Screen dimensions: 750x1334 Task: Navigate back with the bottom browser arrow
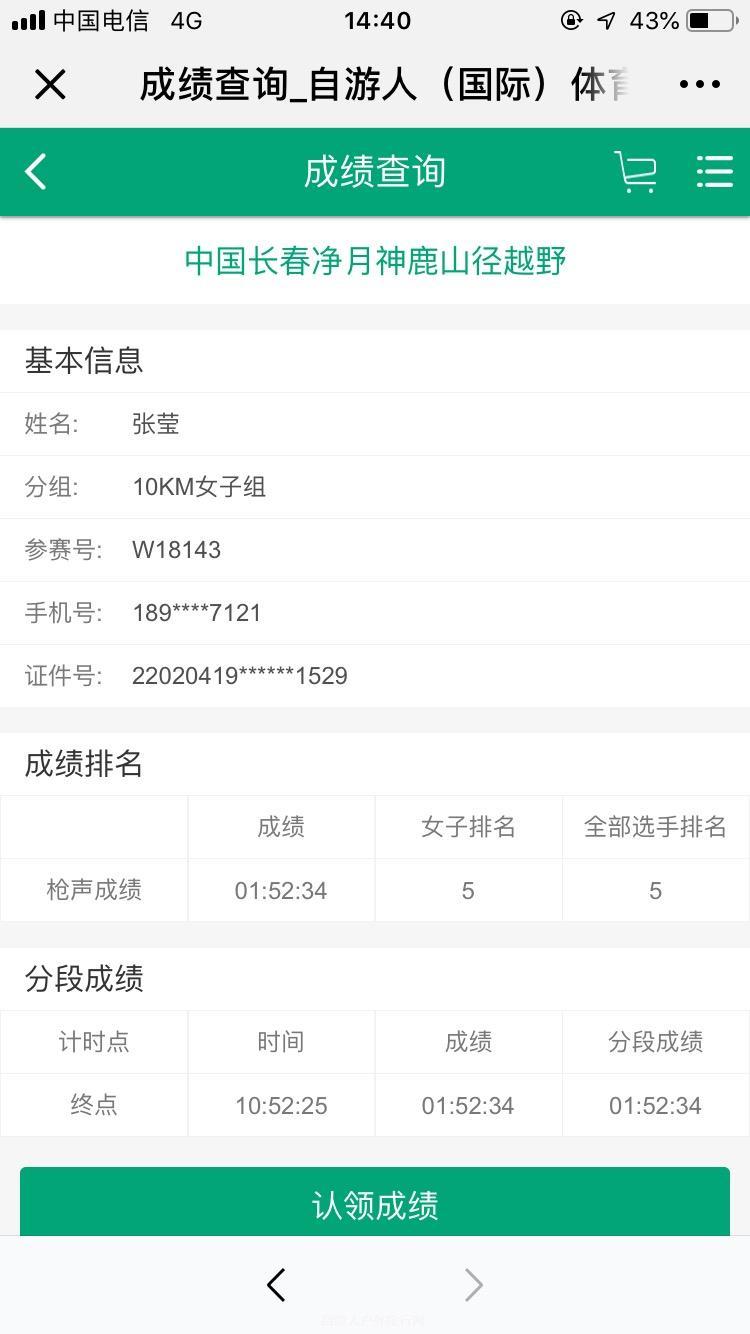tap(276, 1285)
